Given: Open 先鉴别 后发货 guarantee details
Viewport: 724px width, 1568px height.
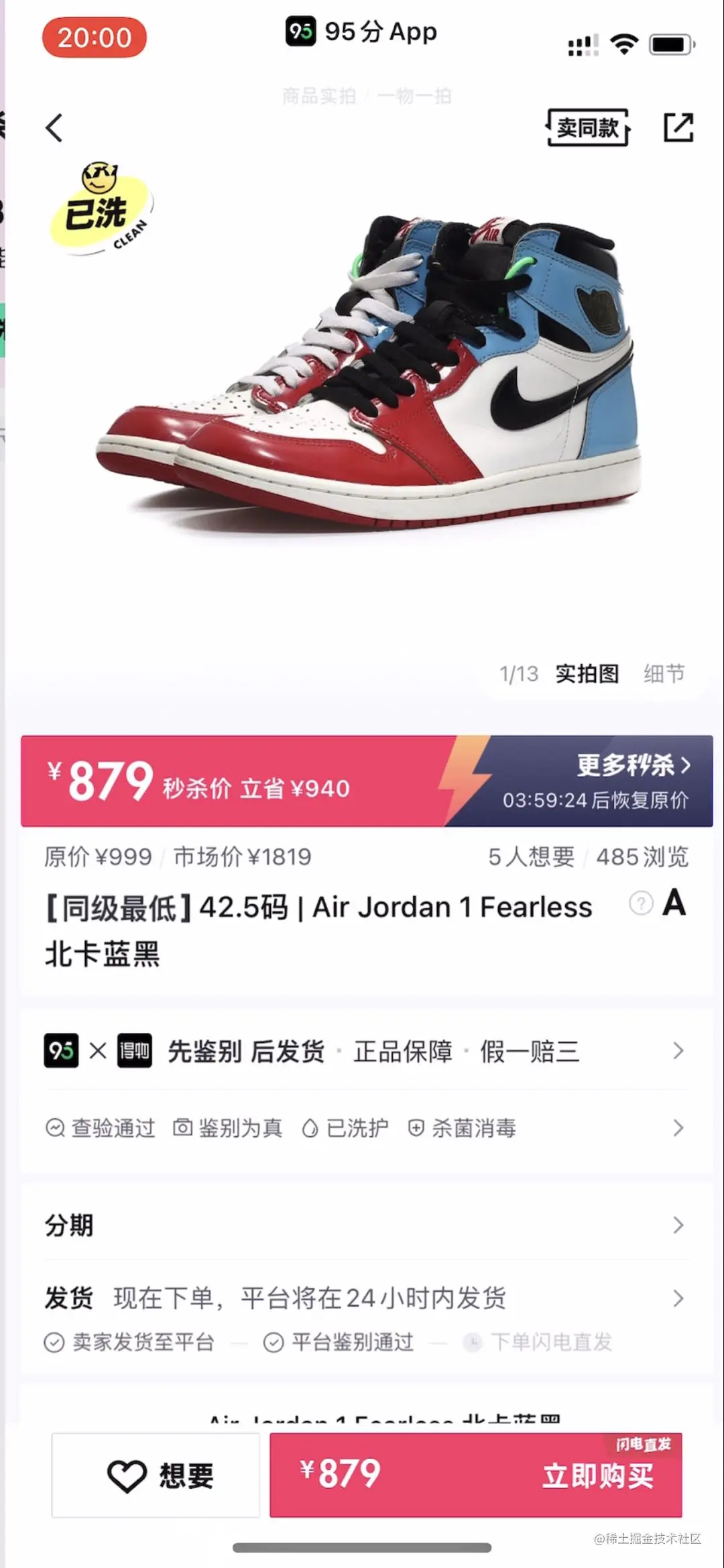Looking at the screenshot, I should click(365, 1051).
